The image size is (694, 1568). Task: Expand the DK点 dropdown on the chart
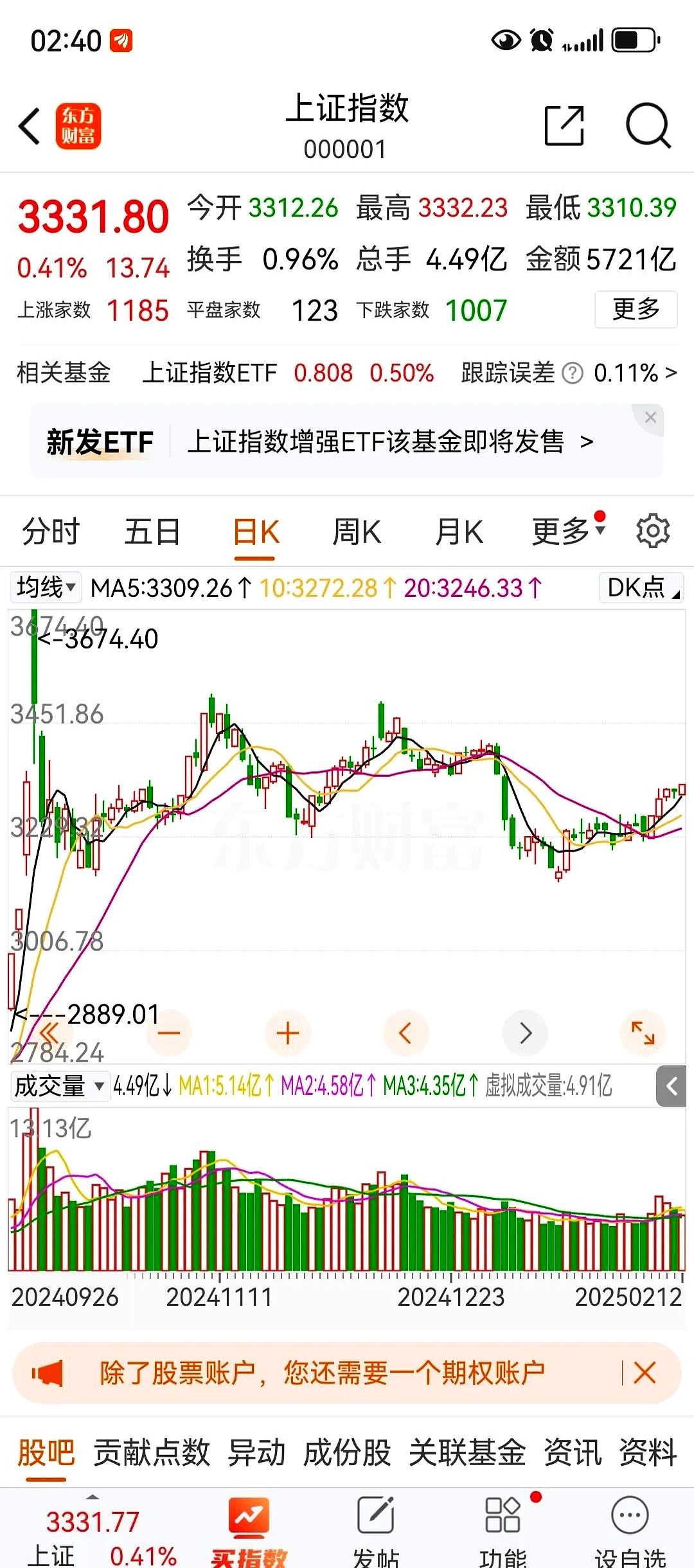click(x=641, y=587)
